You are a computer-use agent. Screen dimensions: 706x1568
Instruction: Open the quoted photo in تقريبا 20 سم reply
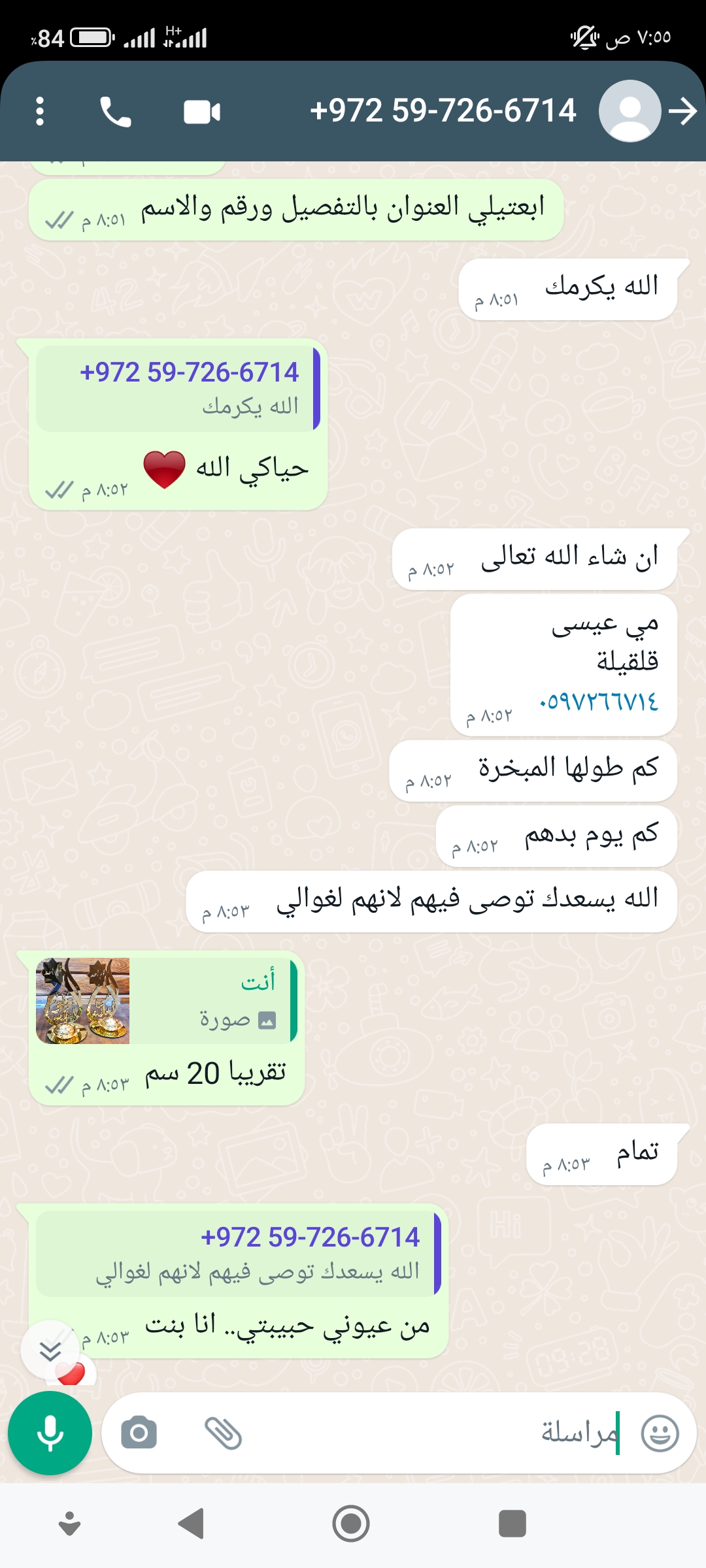click(83, 1001)
